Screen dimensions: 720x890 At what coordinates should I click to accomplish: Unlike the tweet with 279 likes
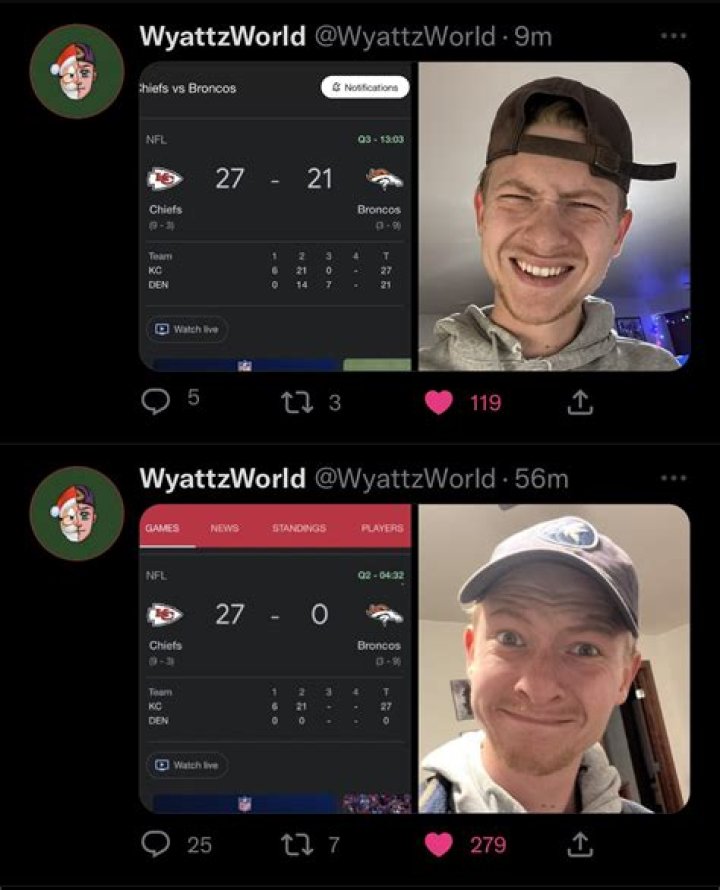[x=439, y=845]
